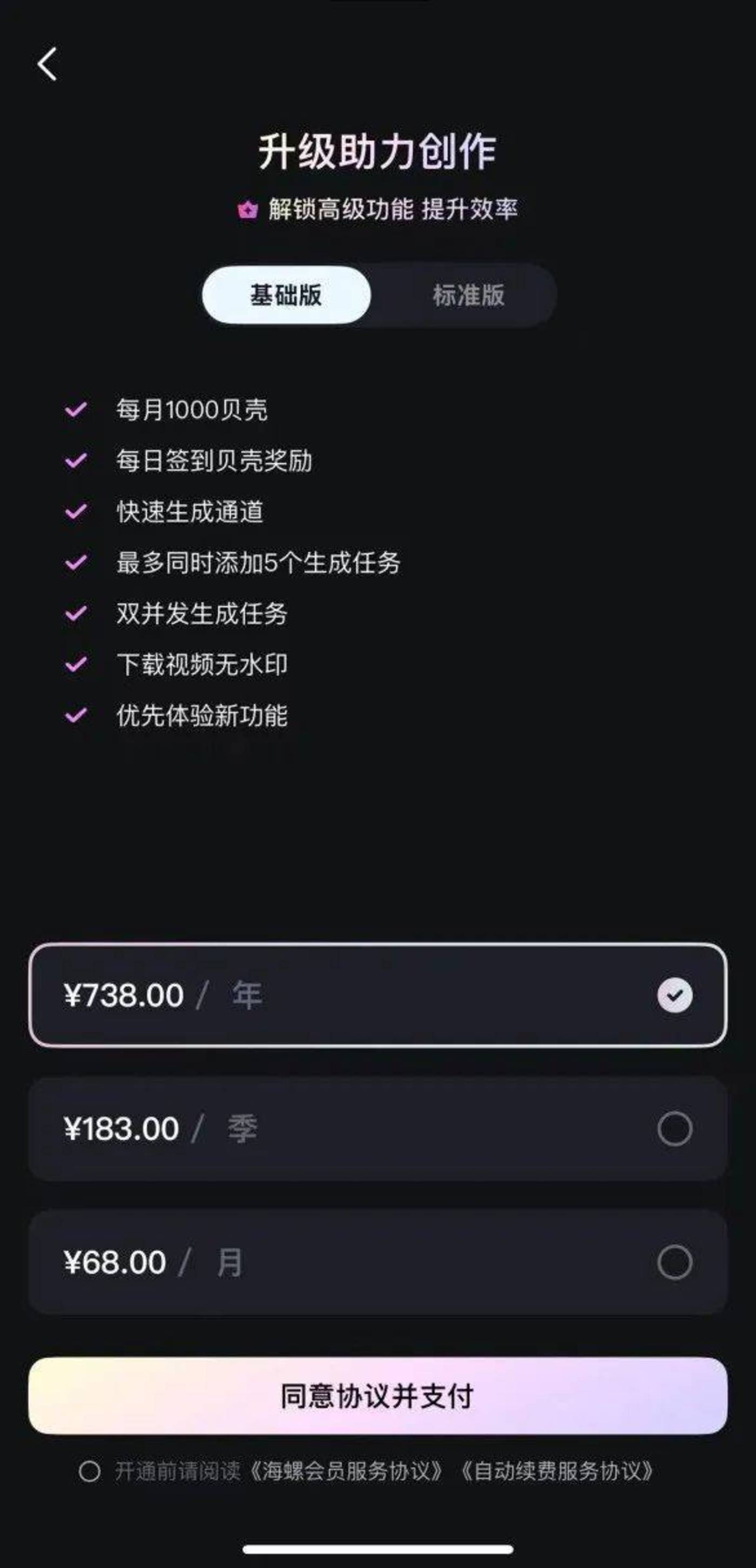This screenshot has height=1568, width=756.
Task: Tap 同意协议并支付 to pay
Action: coord(377,1396)
